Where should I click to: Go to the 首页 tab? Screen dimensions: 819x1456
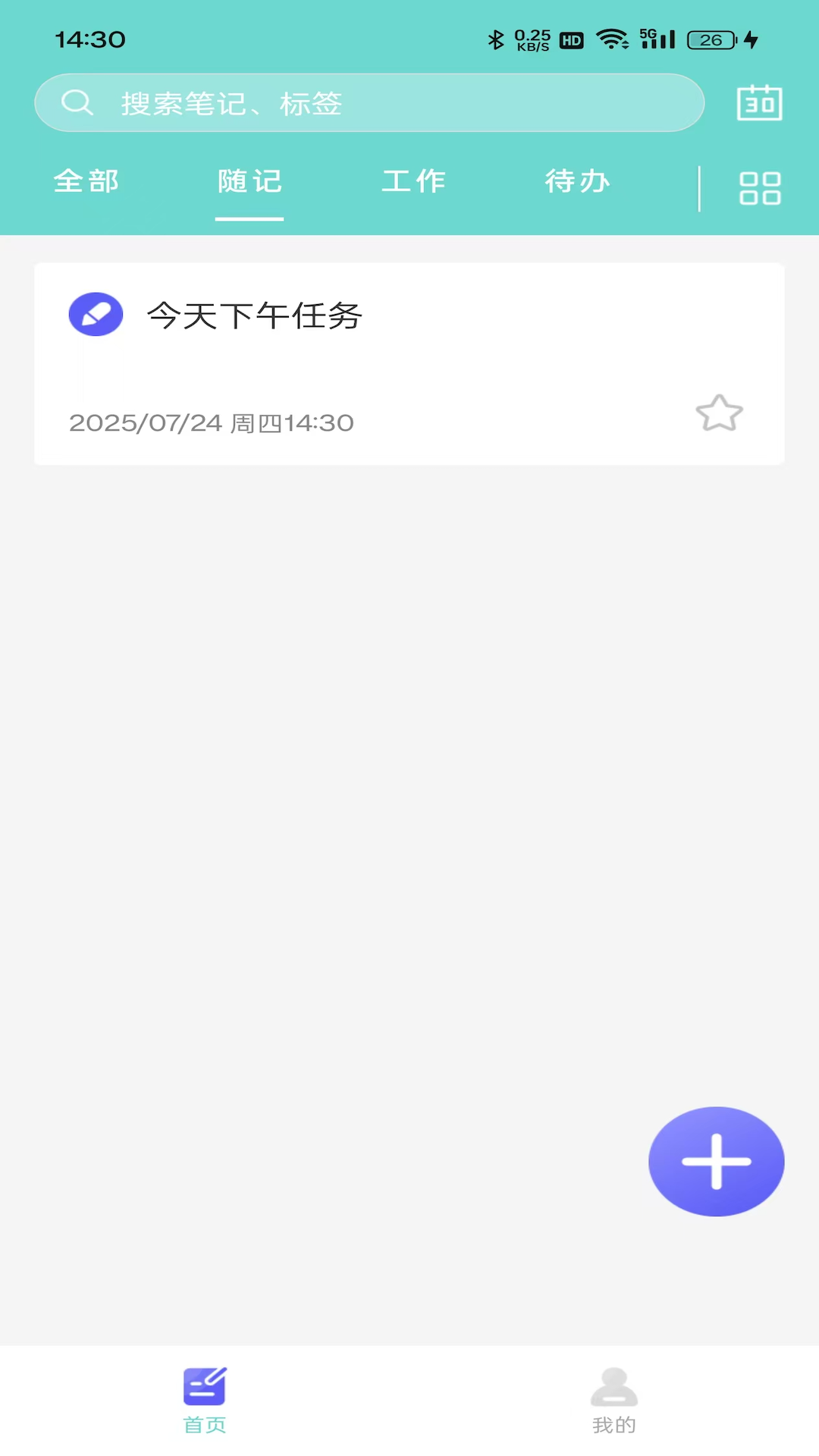(x=205, y=1400)
